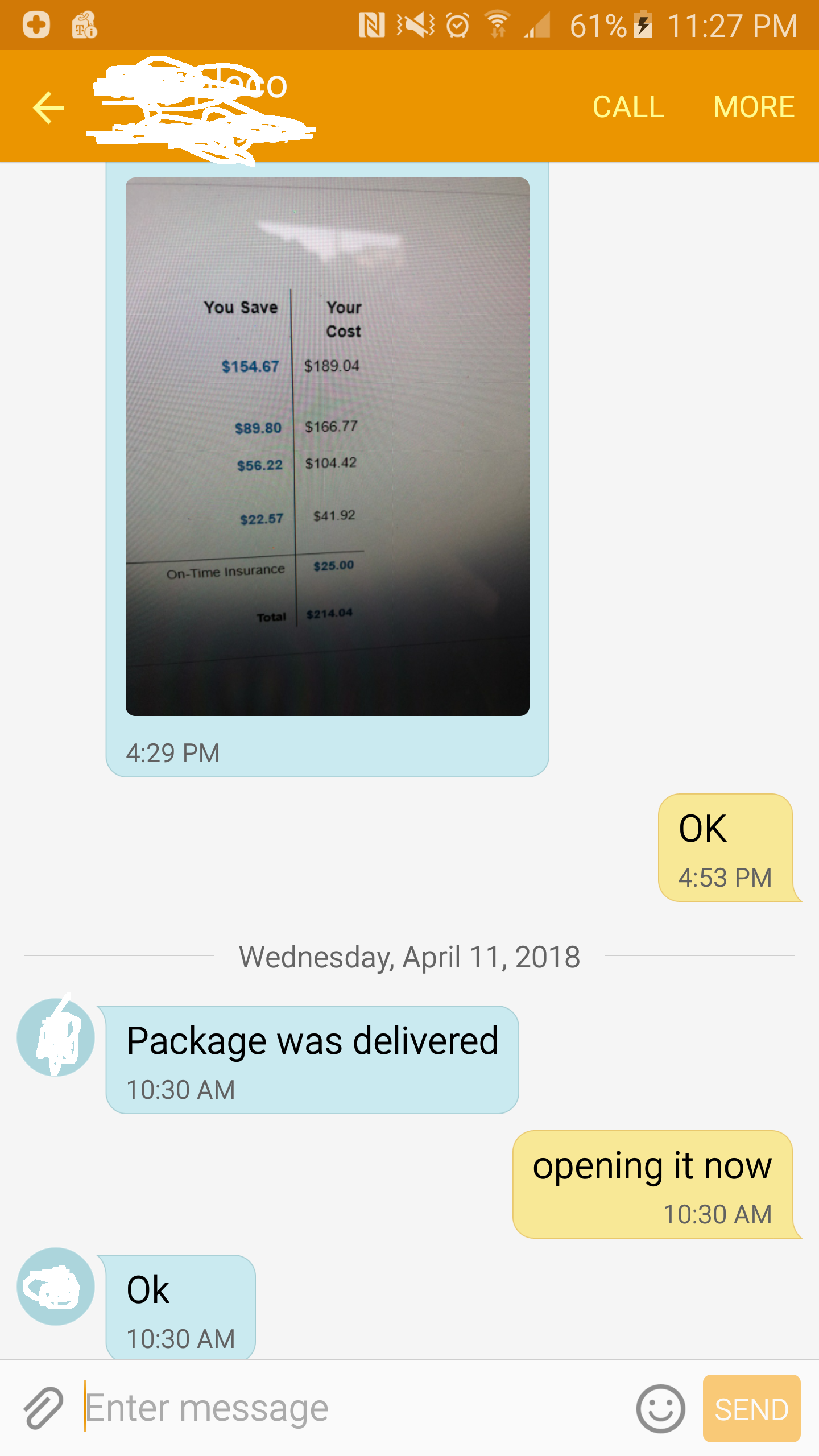Open the MORE options menu

(x=754, y=107)
